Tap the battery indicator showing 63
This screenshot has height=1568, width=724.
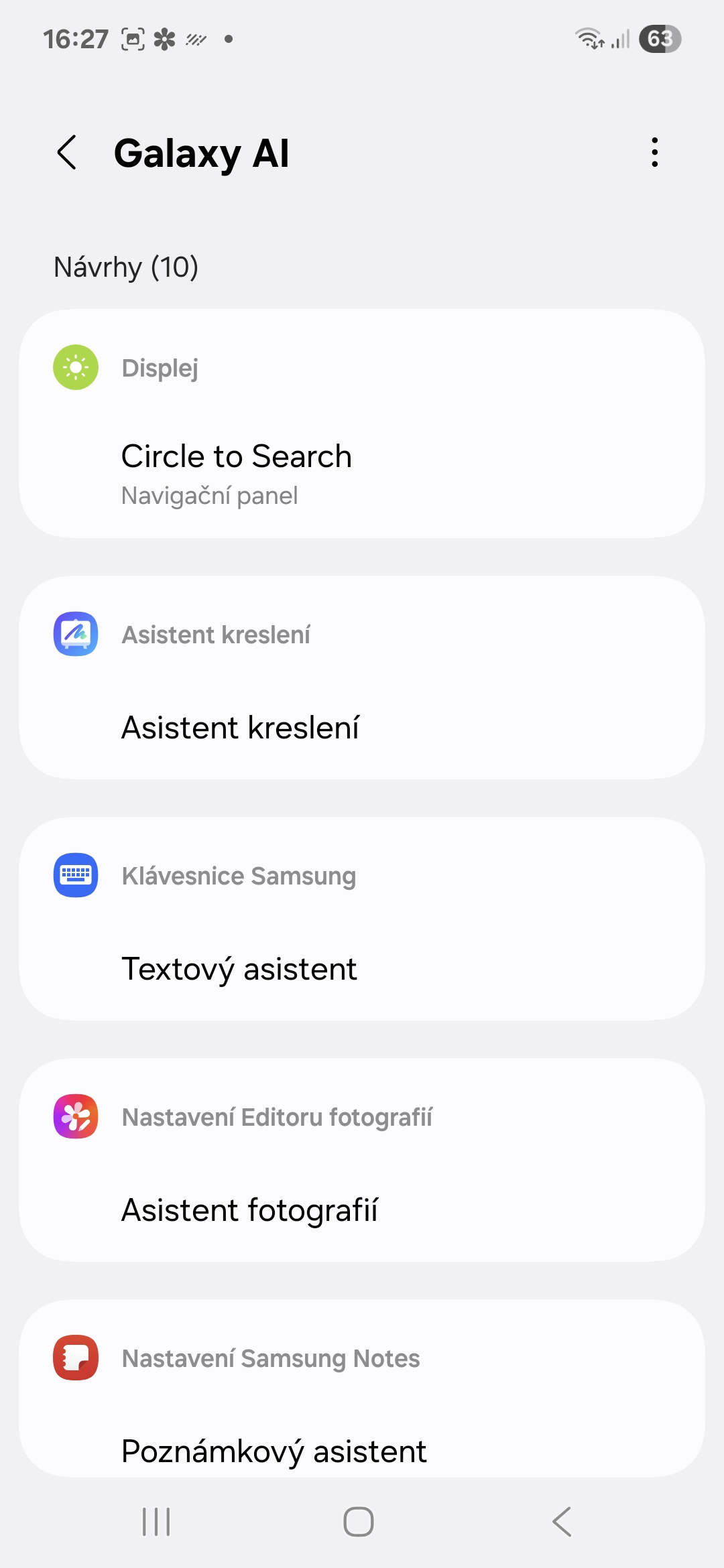[660, 39]
